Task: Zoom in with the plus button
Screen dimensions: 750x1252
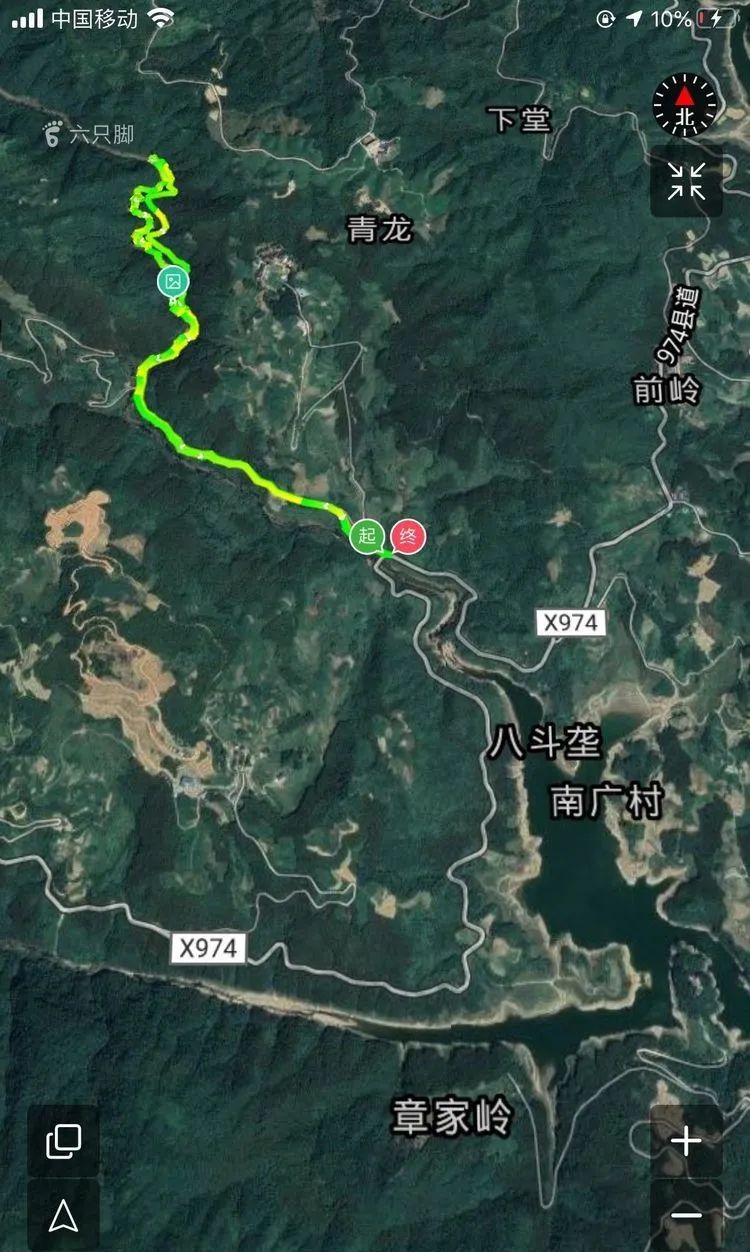Action: point(686,1141)
